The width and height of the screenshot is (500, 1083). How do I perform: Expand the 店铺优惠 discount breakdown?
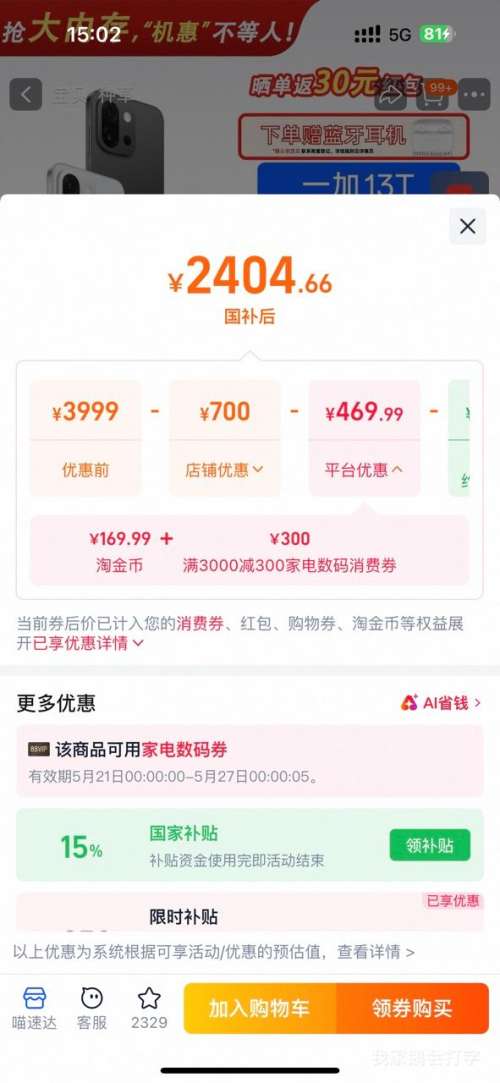click(x=224, y=470)
